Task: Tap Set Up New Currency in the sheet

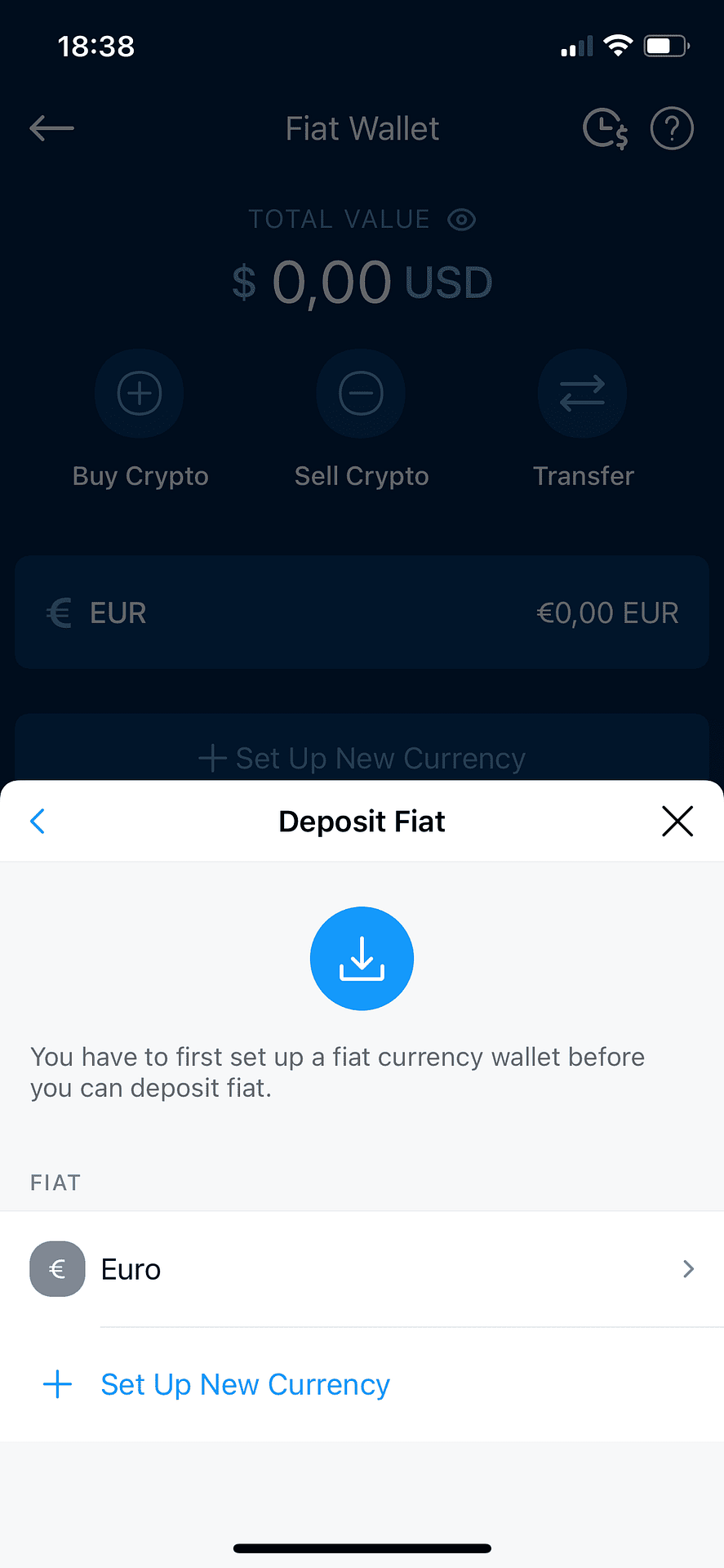Action: (x=245, y=1384)
